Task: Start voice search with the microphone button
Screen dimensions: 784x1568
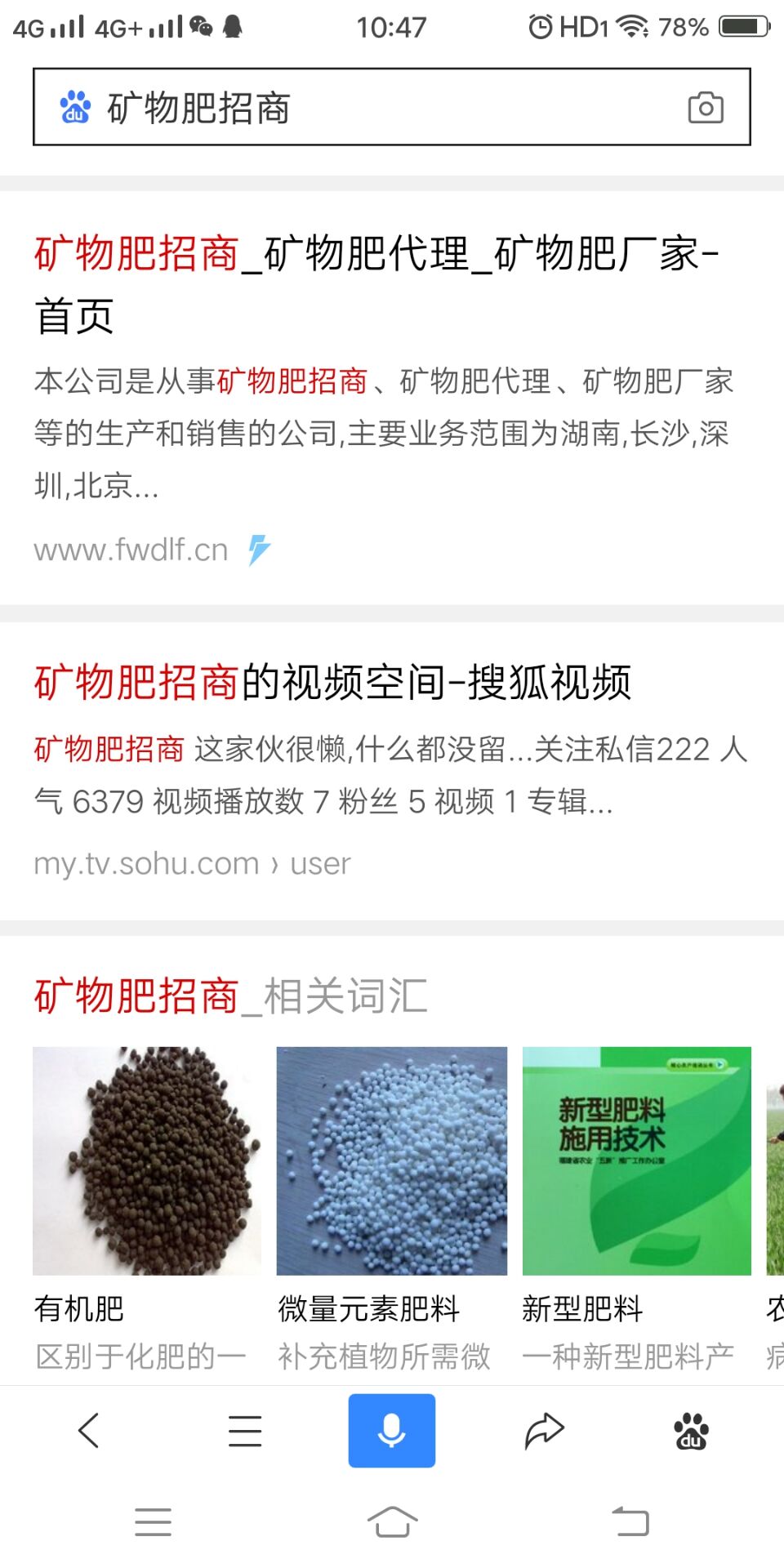Action: (x=392, y=1430)
